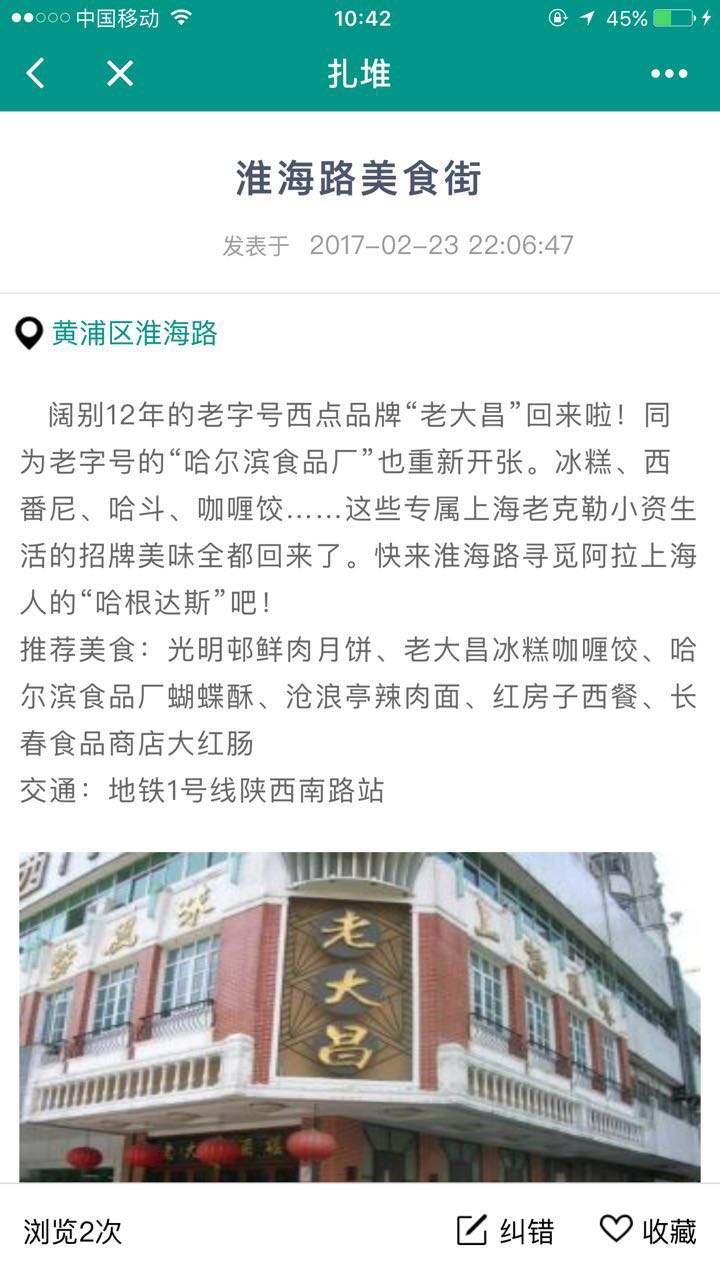Open the three-dot more menu
Viewport: 720px width, 1280px height.
pyautogui.click(x=669, y=74)
